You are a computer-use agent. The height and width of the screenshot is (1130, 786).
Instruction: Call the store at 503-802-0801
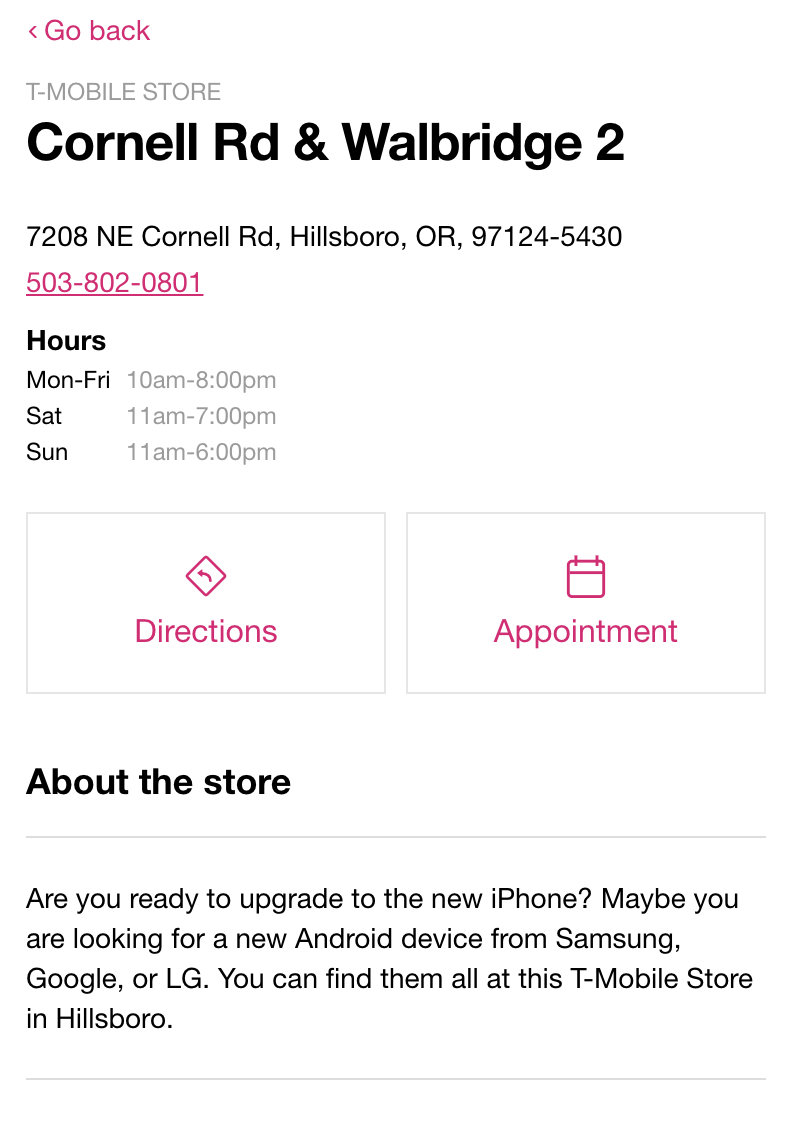(114, 283)
